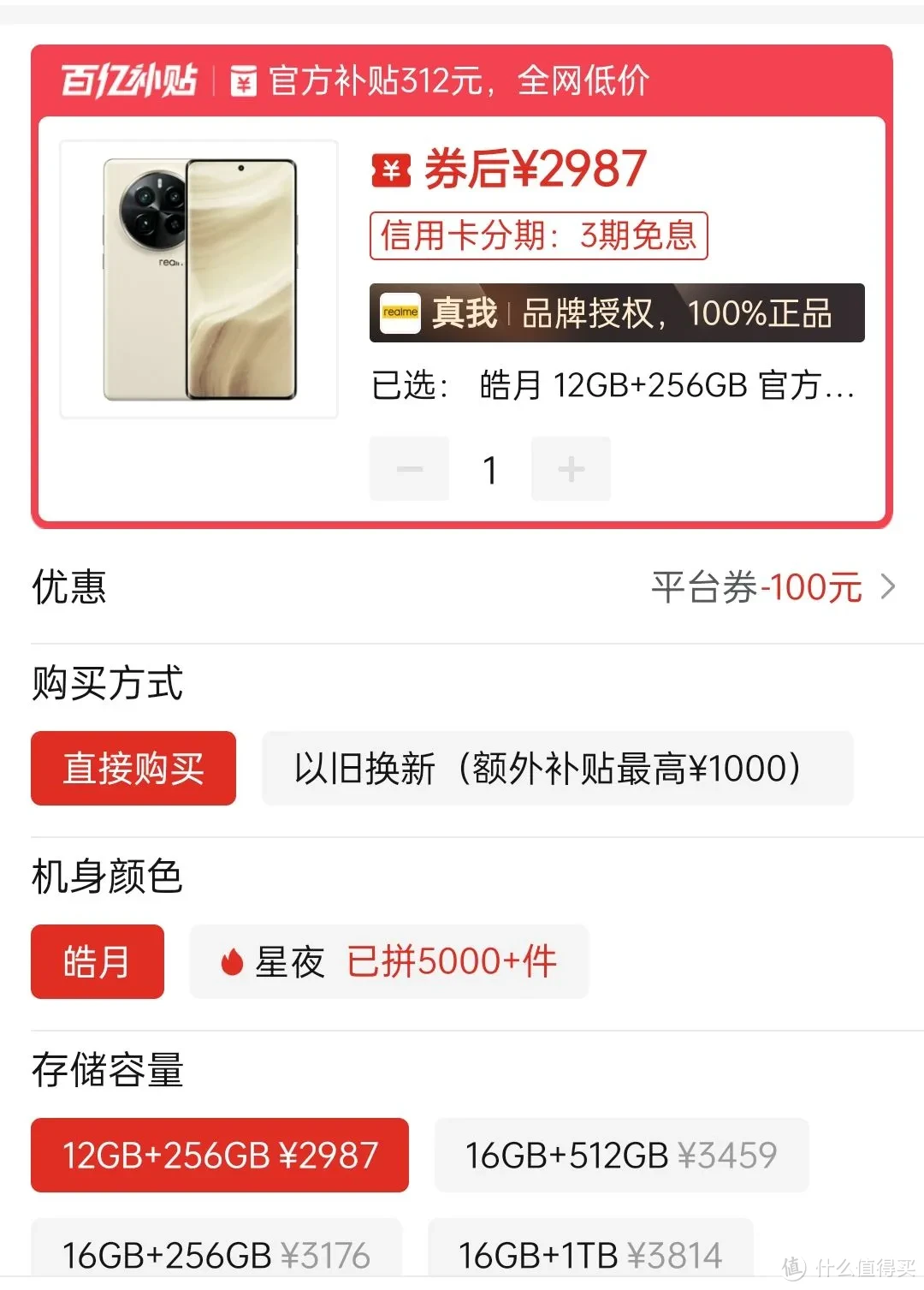Select the 直接购买 purchase method
Screen dimensions: 924x1290
(133, 769)
